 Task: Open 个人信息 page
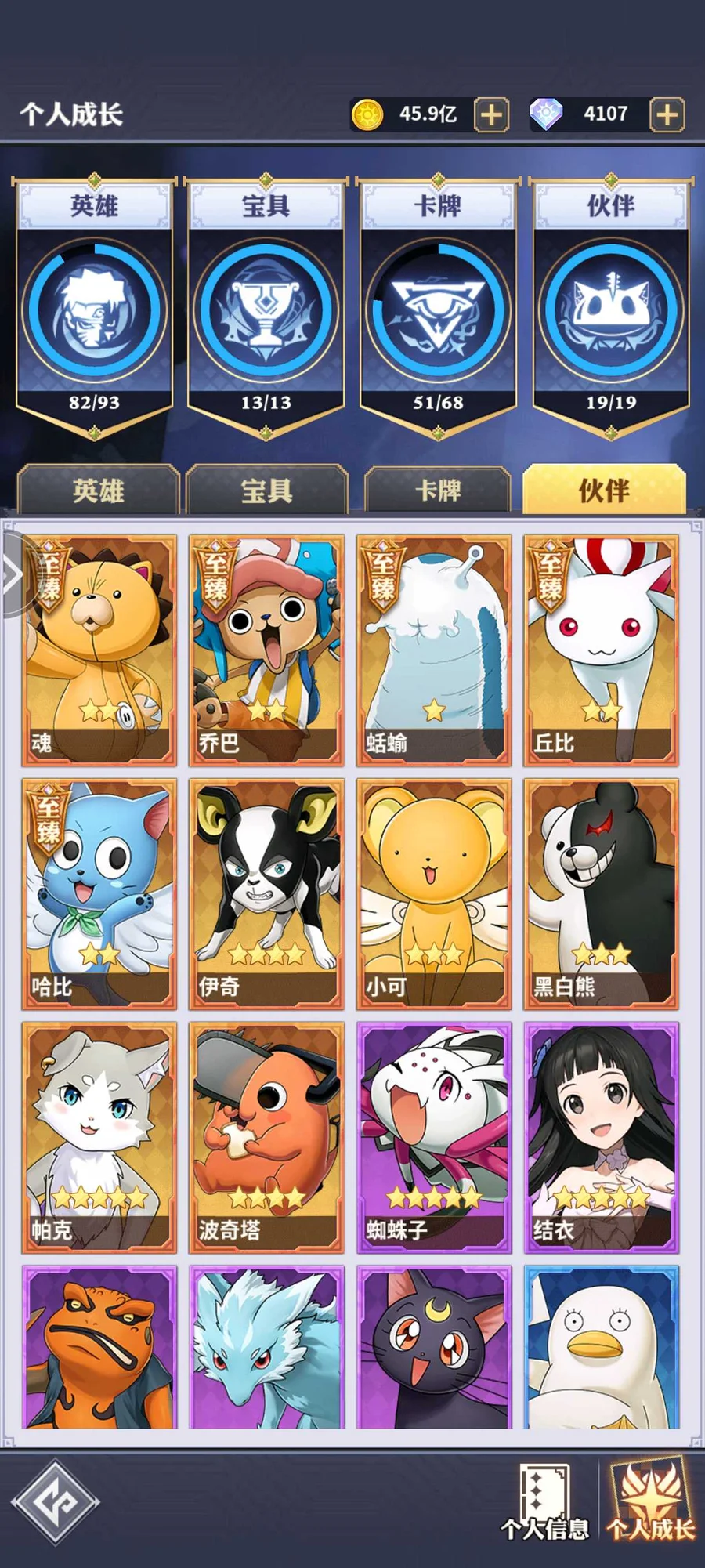click(545, 1501)
